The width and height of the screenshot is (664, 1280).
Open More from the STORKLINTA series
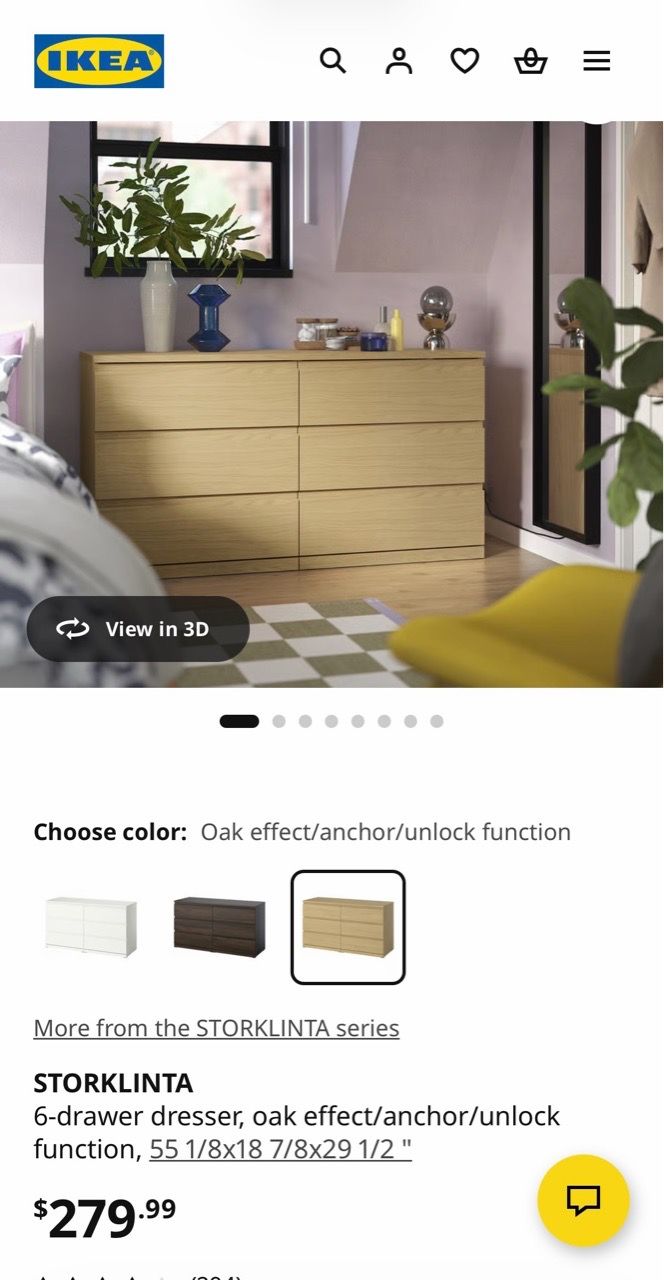pyautogui.click(x=216, y=1028)
